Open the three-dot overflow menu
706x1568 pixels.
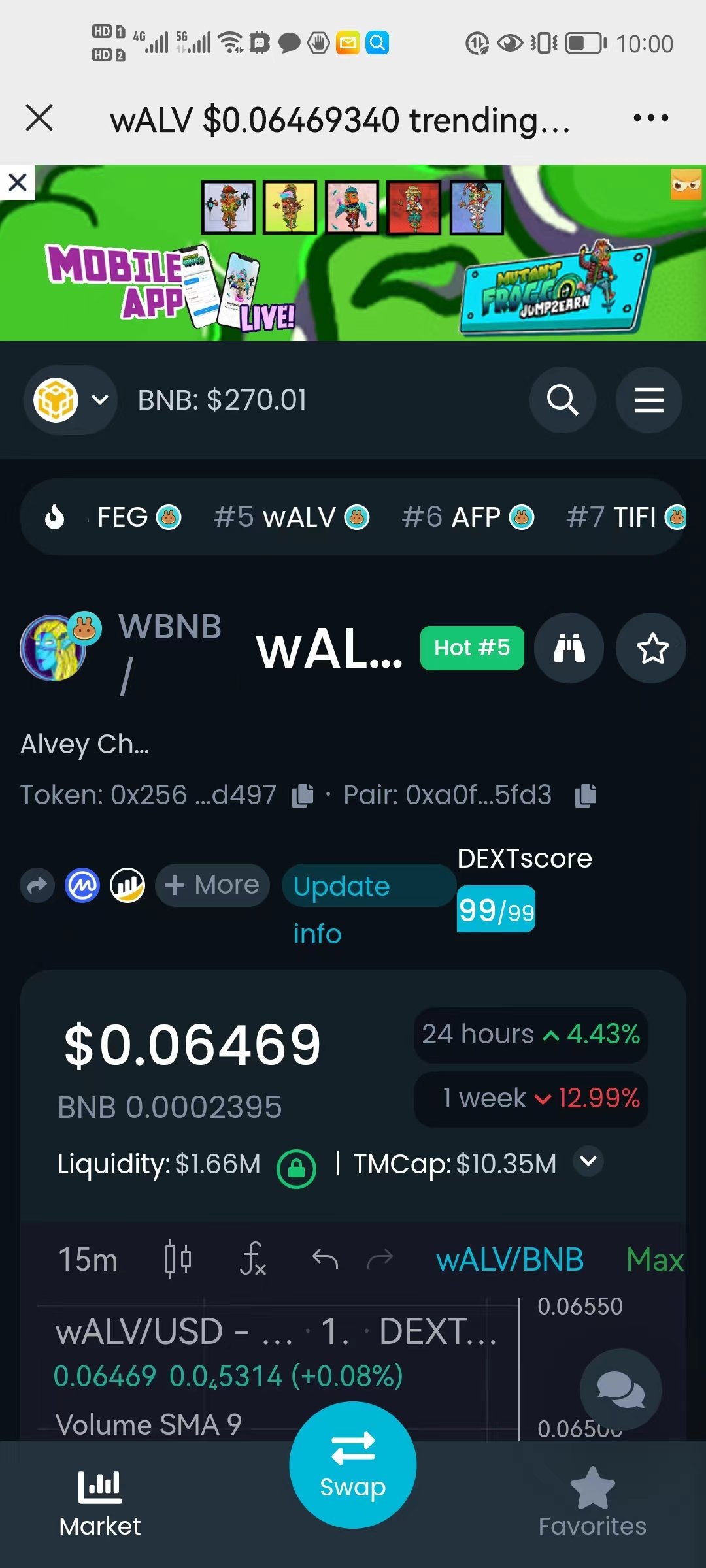650,118
